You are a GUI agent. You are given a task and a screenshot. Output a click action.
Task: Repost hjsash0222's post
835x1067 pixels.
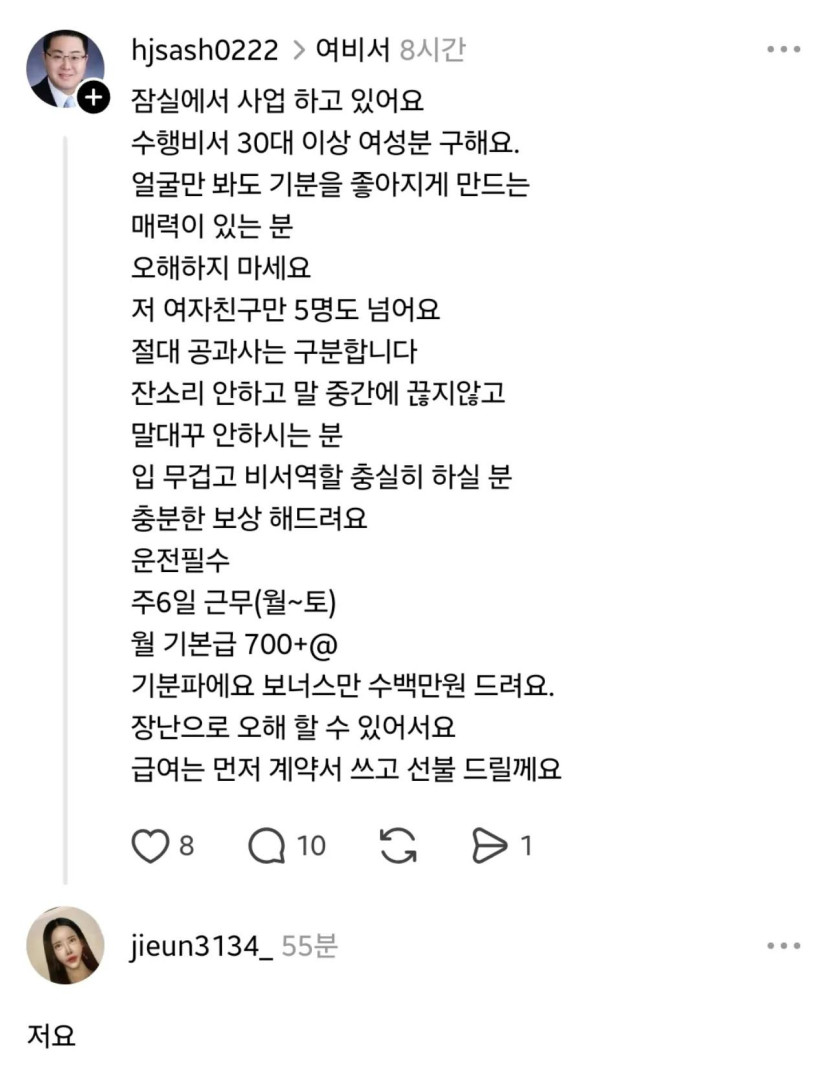click(398, 846)
